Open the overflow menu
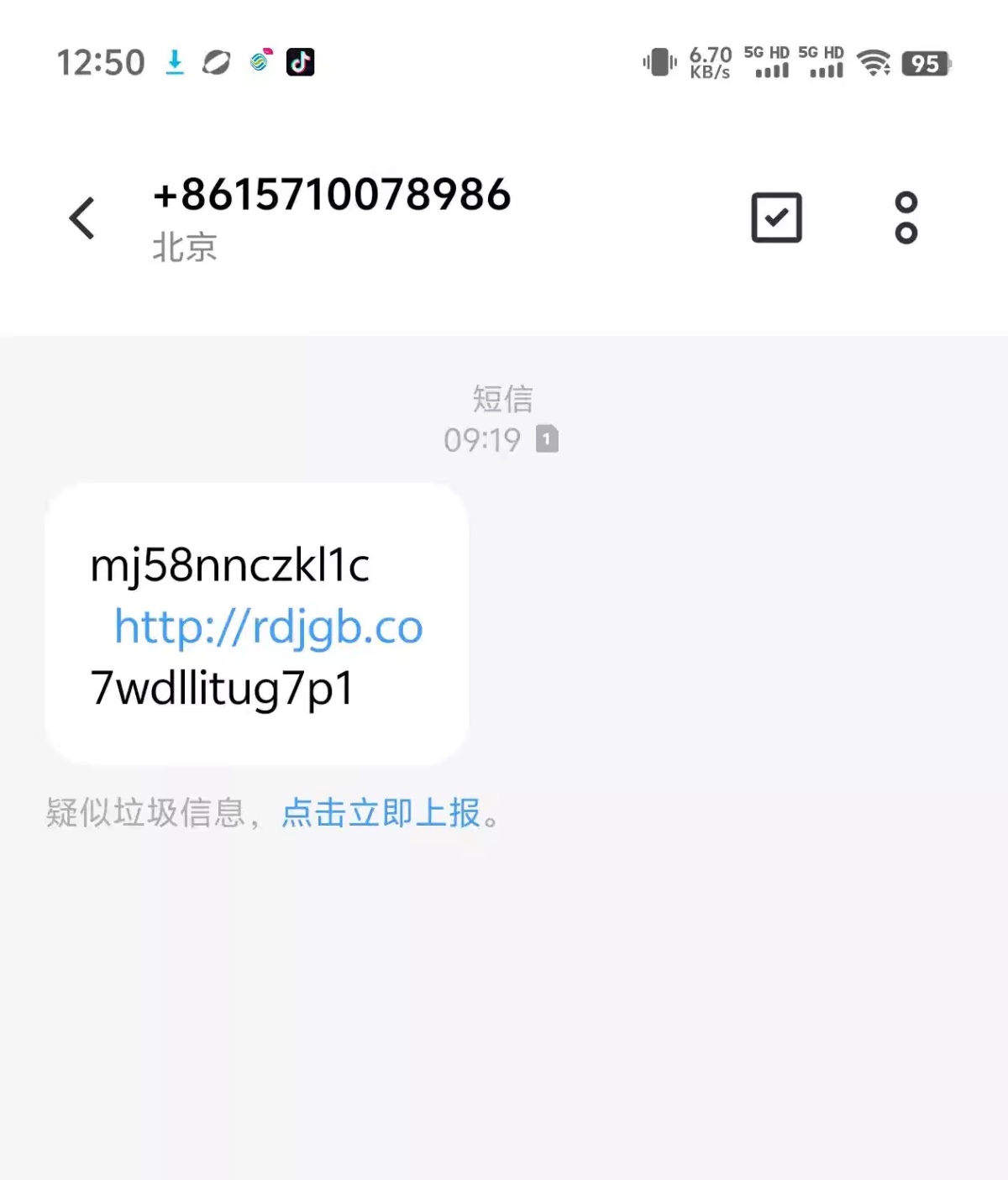The width and height of the screenshot is (1008, 1180). tap(906, 218)
